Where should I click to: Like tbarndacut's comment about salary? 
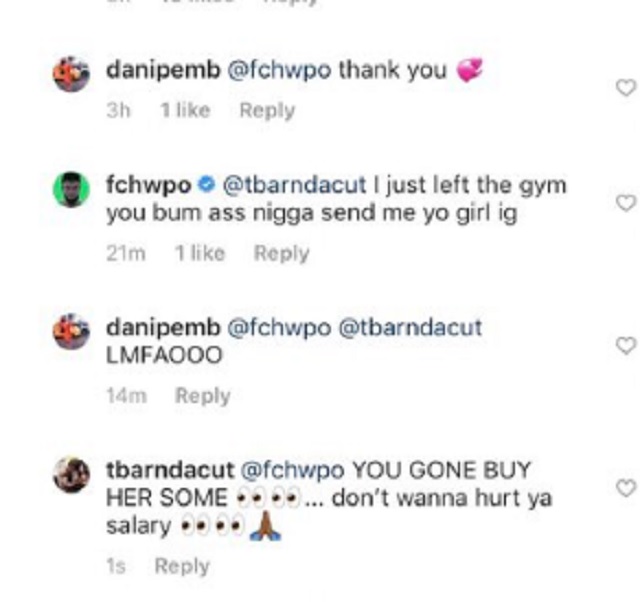625,488
